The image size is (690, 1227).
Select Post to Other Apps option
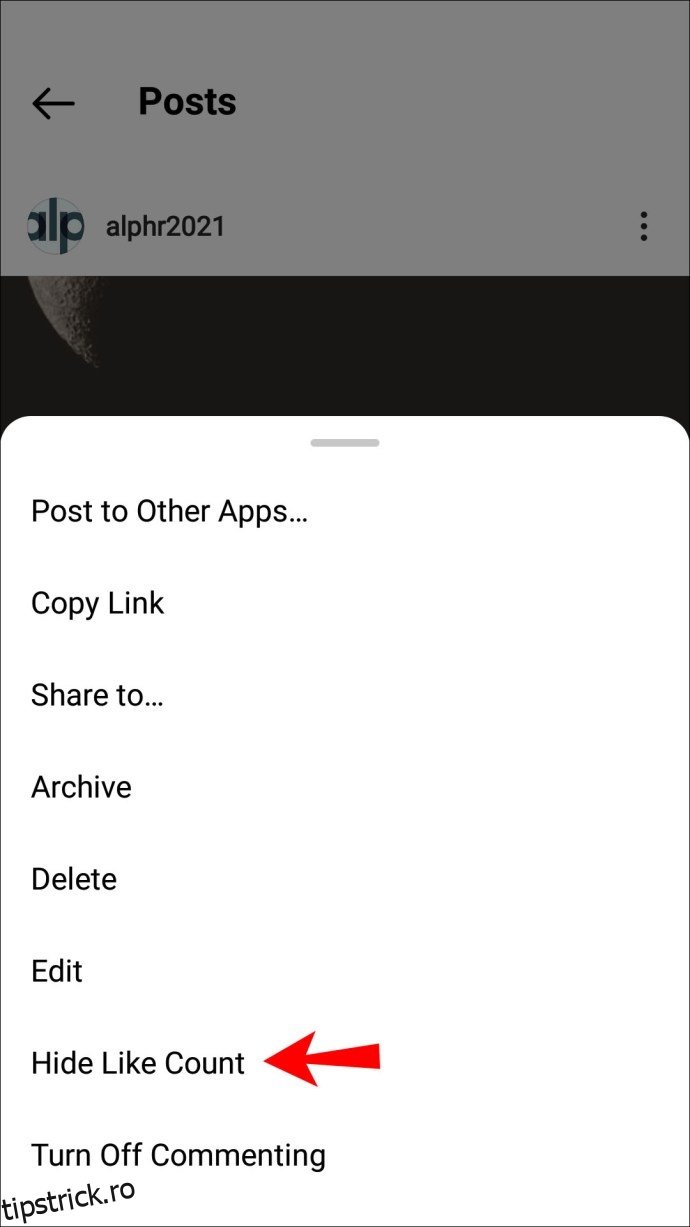coord(169,511)
